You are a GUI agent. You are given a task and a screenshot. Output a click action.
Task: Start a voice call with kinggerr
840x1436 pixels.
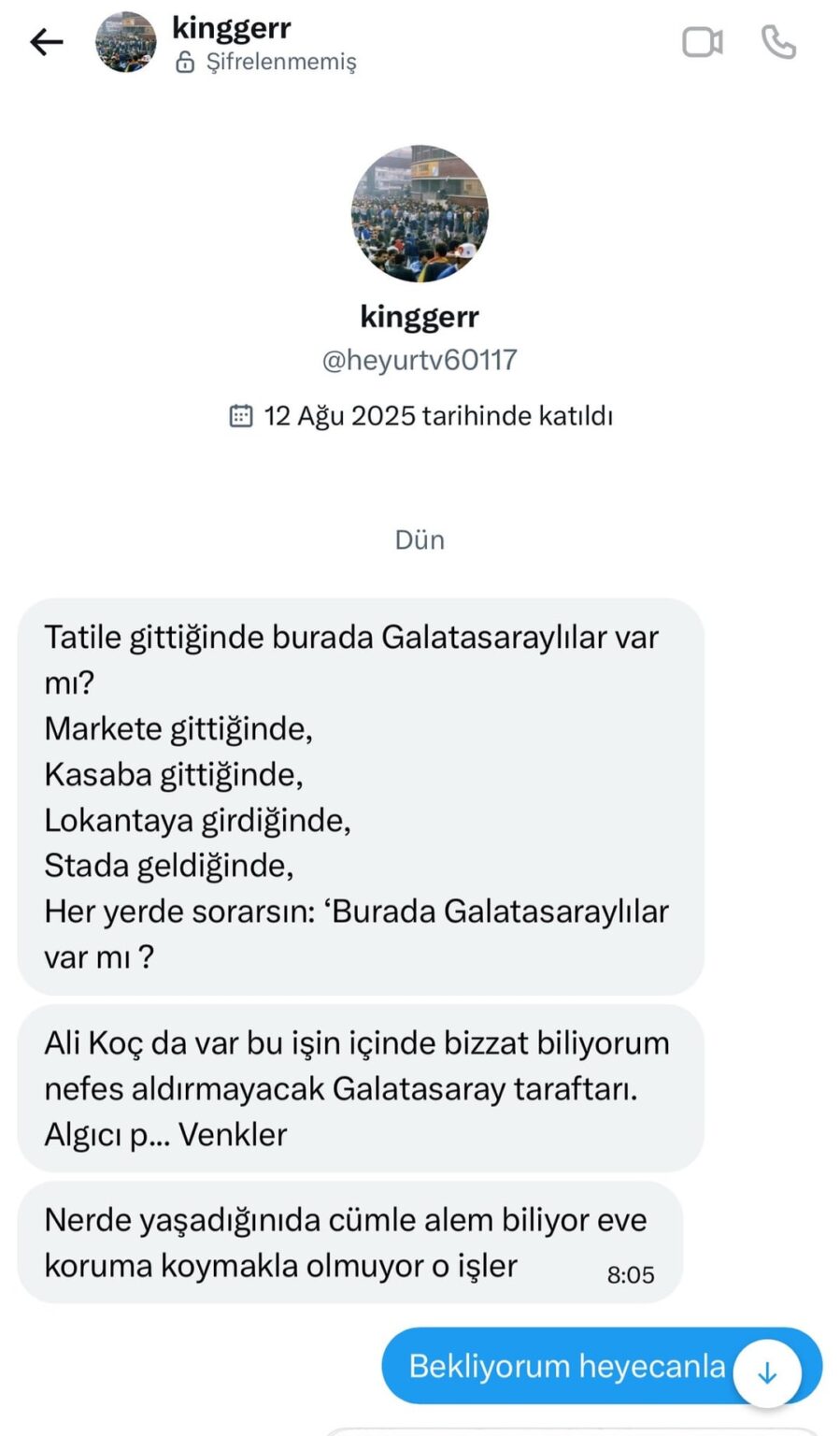(x=778, y=42)
